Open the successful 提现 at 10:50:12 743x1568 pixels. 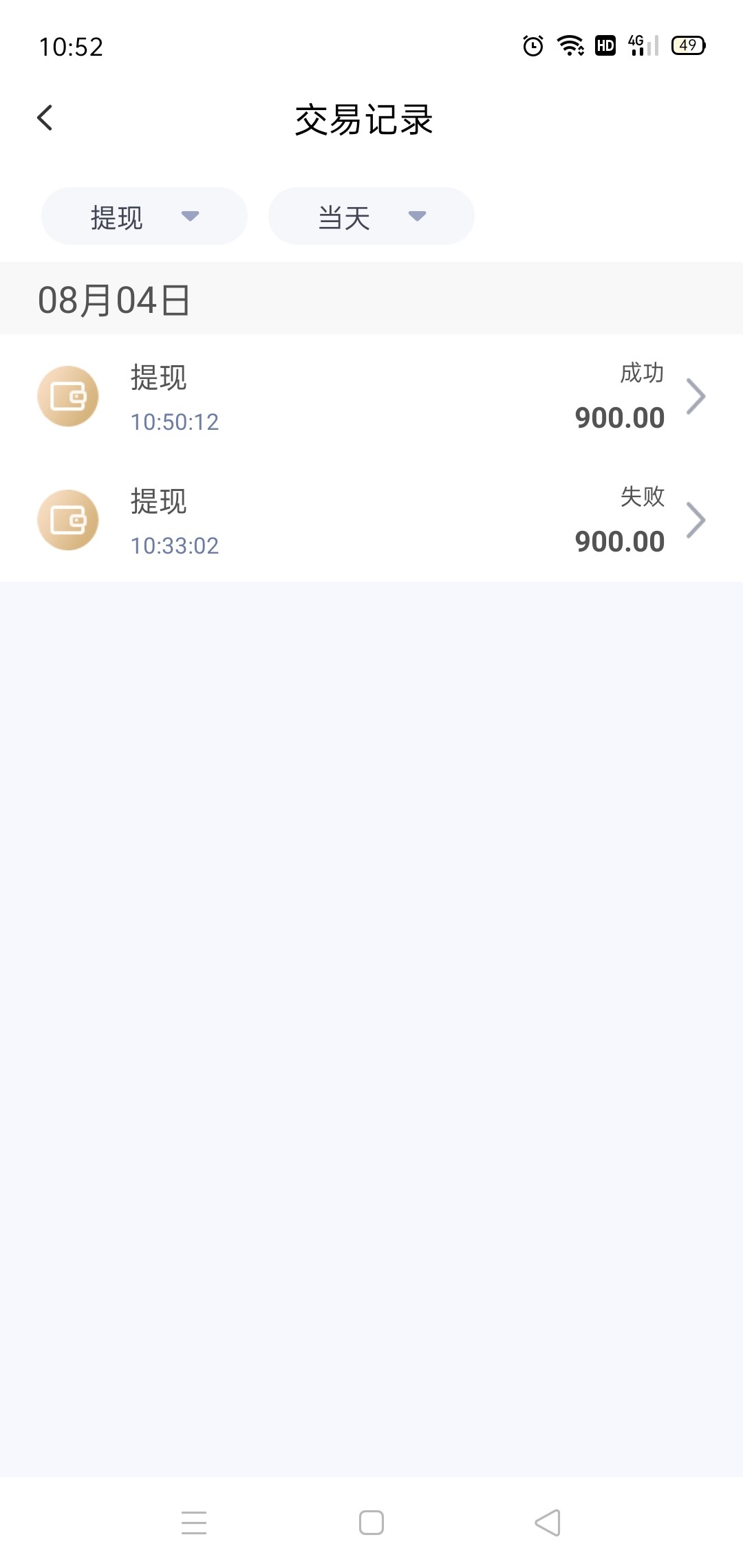(x=371, y=397)
